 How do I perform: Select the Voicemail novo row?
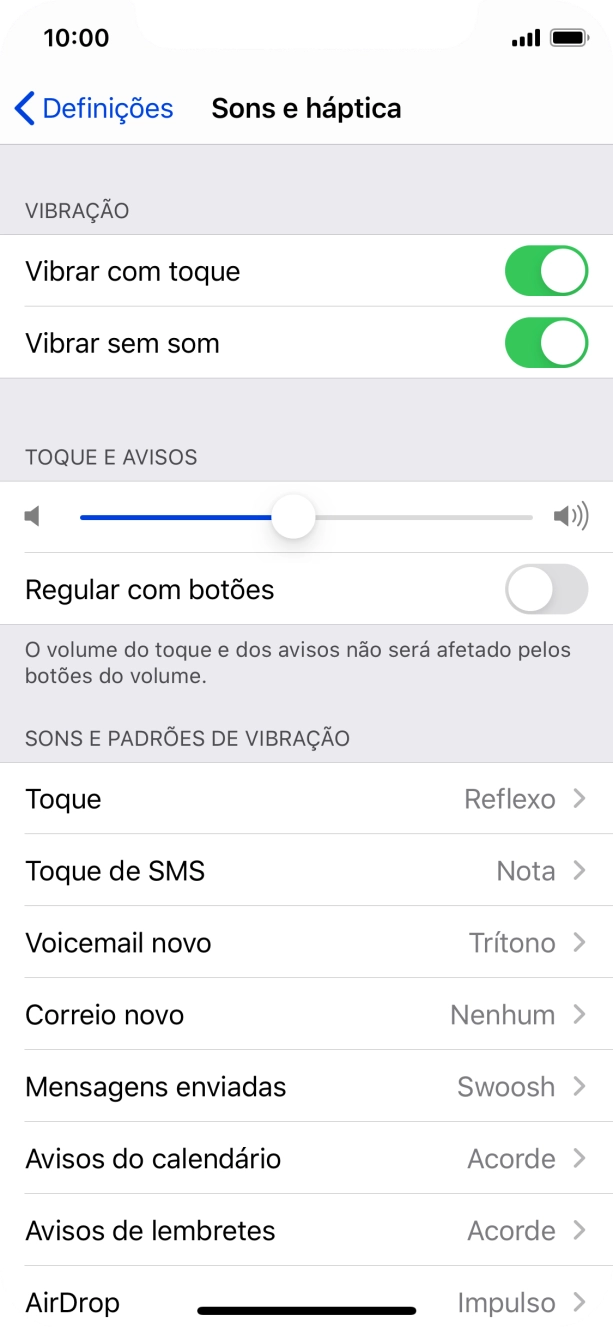pos(306,943)
